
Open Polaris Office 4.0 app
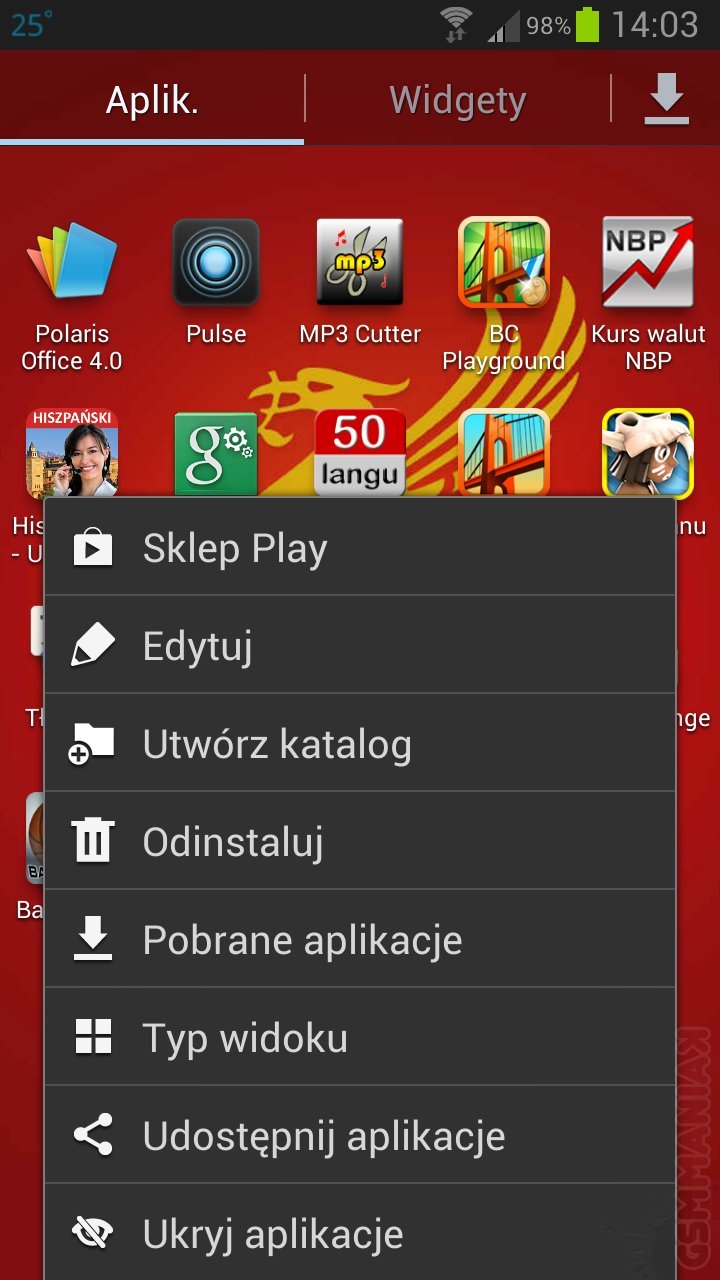[72, 290]
